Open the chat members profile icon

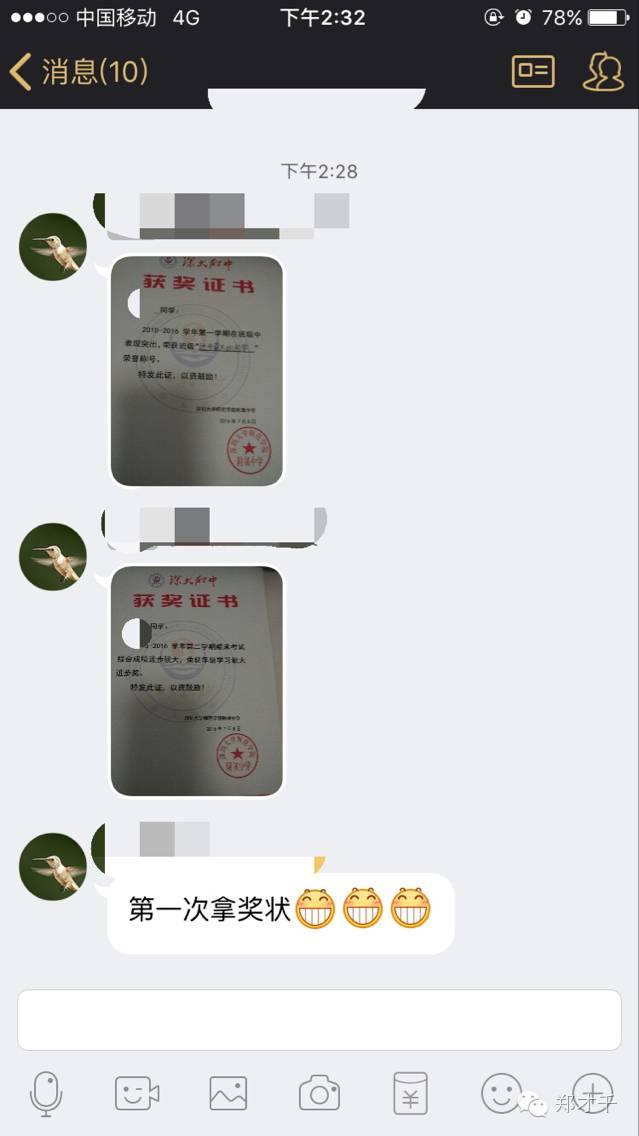[603, 71]
